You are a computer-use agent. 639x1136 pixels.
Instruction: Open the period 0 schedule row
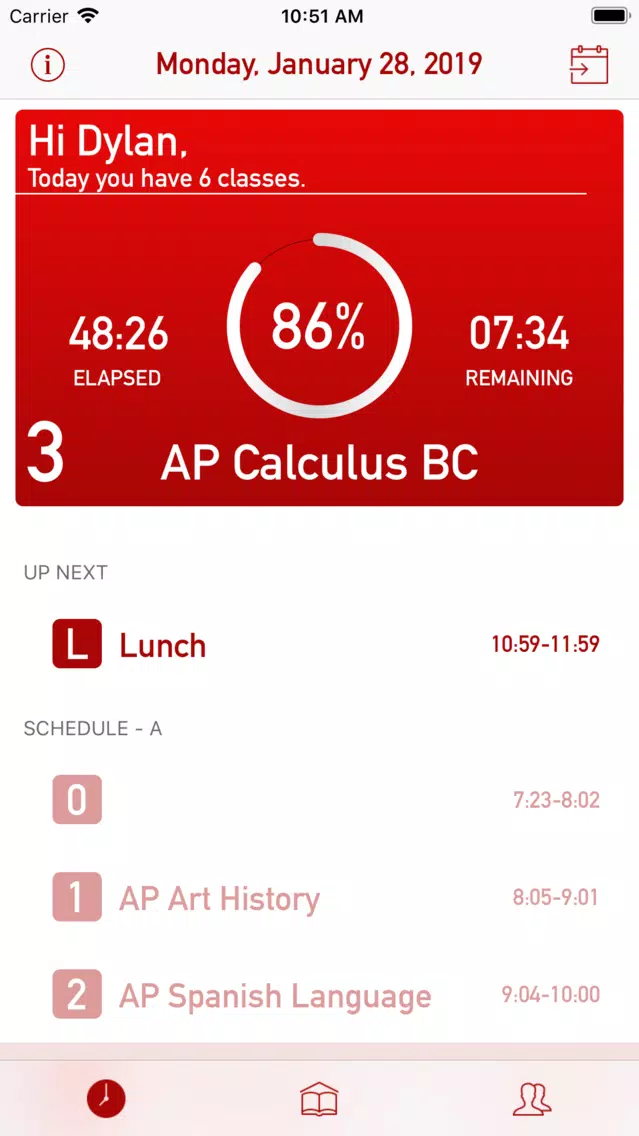(x=320, y=800)
